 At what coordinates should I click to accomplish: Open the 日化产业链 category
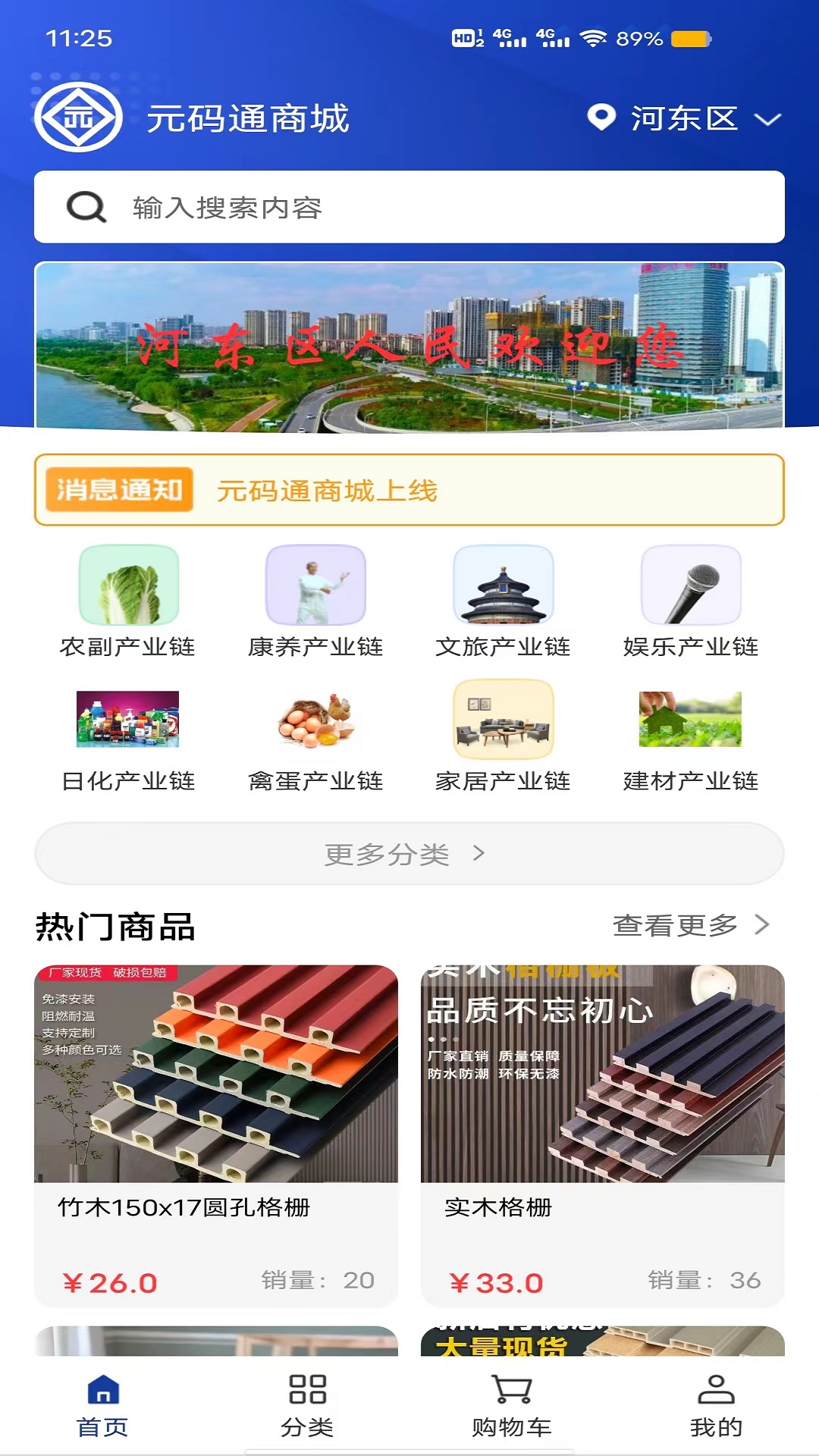(128, 737)
